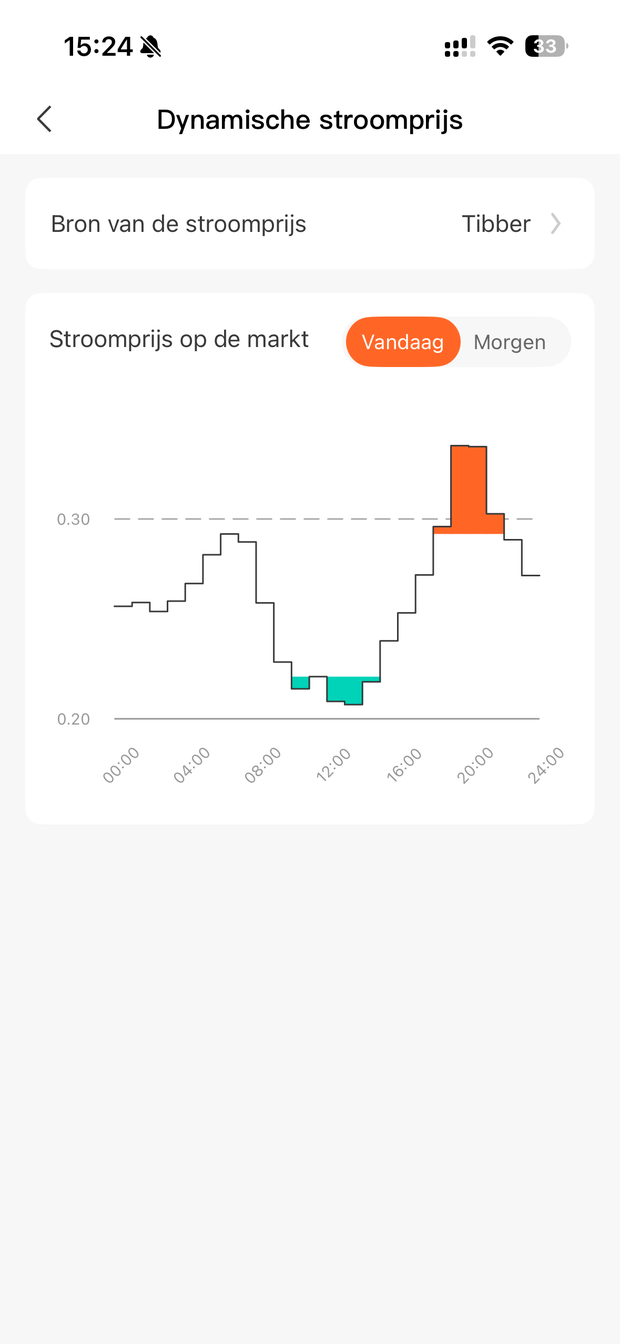The image size is (620, 1344).
Task: Go back using the top-left arrow
Action: click(44, 120)
